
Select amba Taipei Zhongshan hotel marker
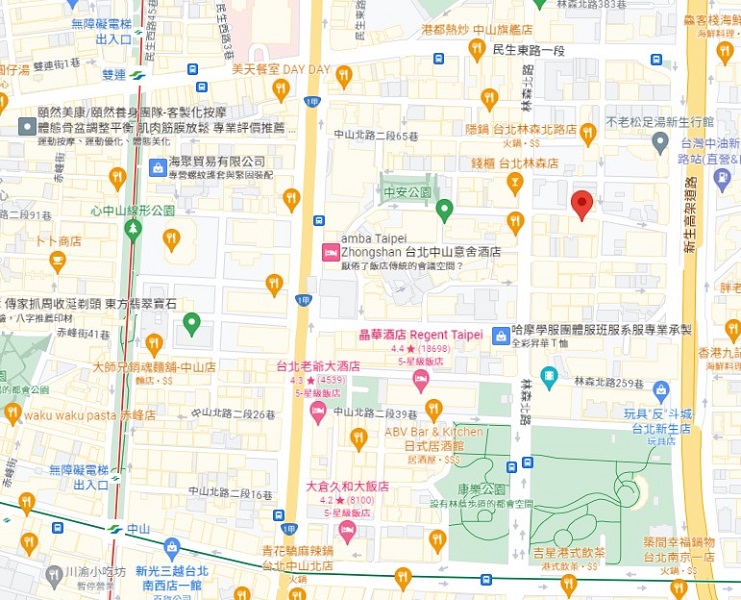[329, 254]
